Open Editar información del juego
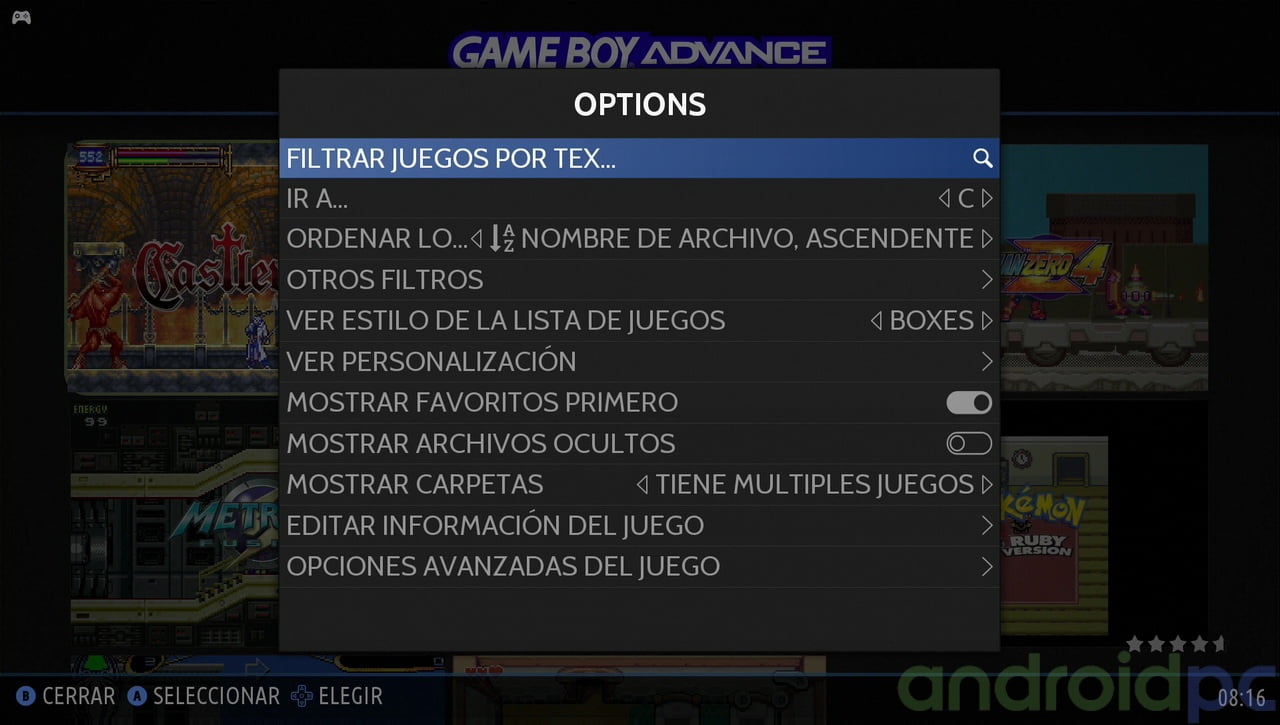1280x725 pixels. (639, 525)
